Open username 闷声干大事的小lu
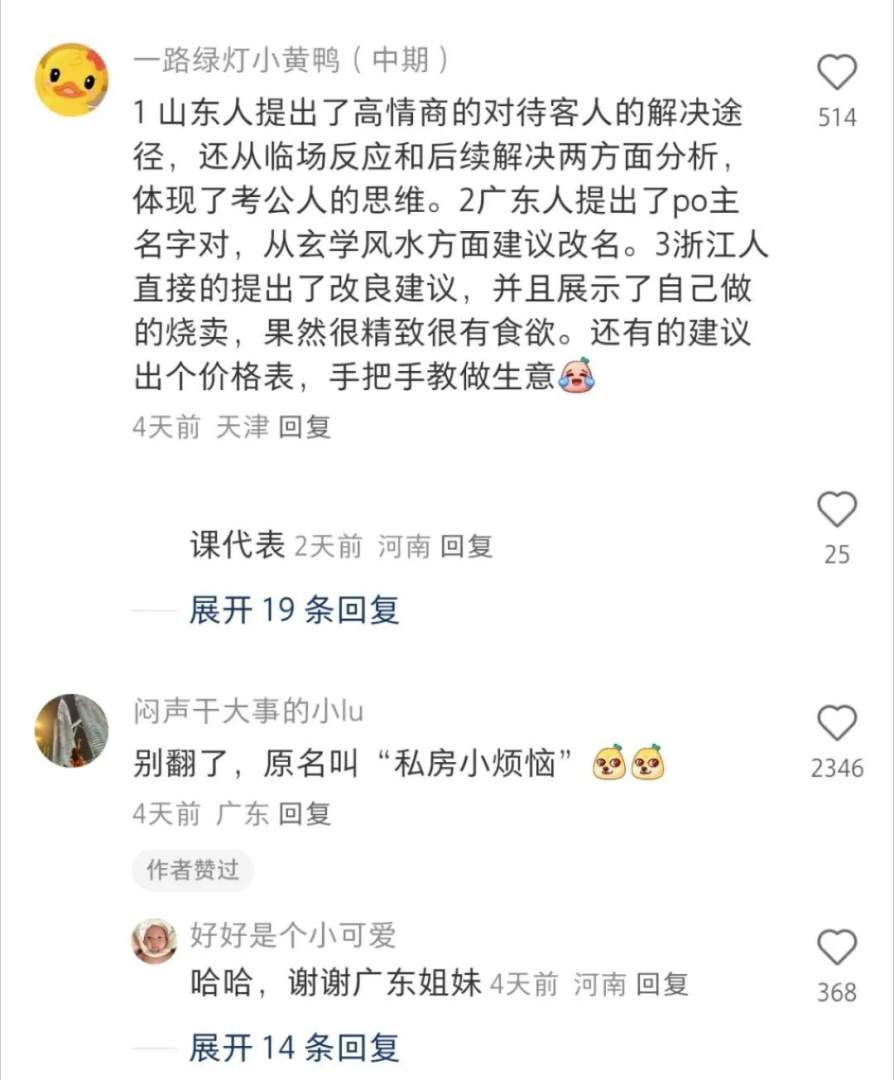894x1080 pixels. tap(248, 711)
